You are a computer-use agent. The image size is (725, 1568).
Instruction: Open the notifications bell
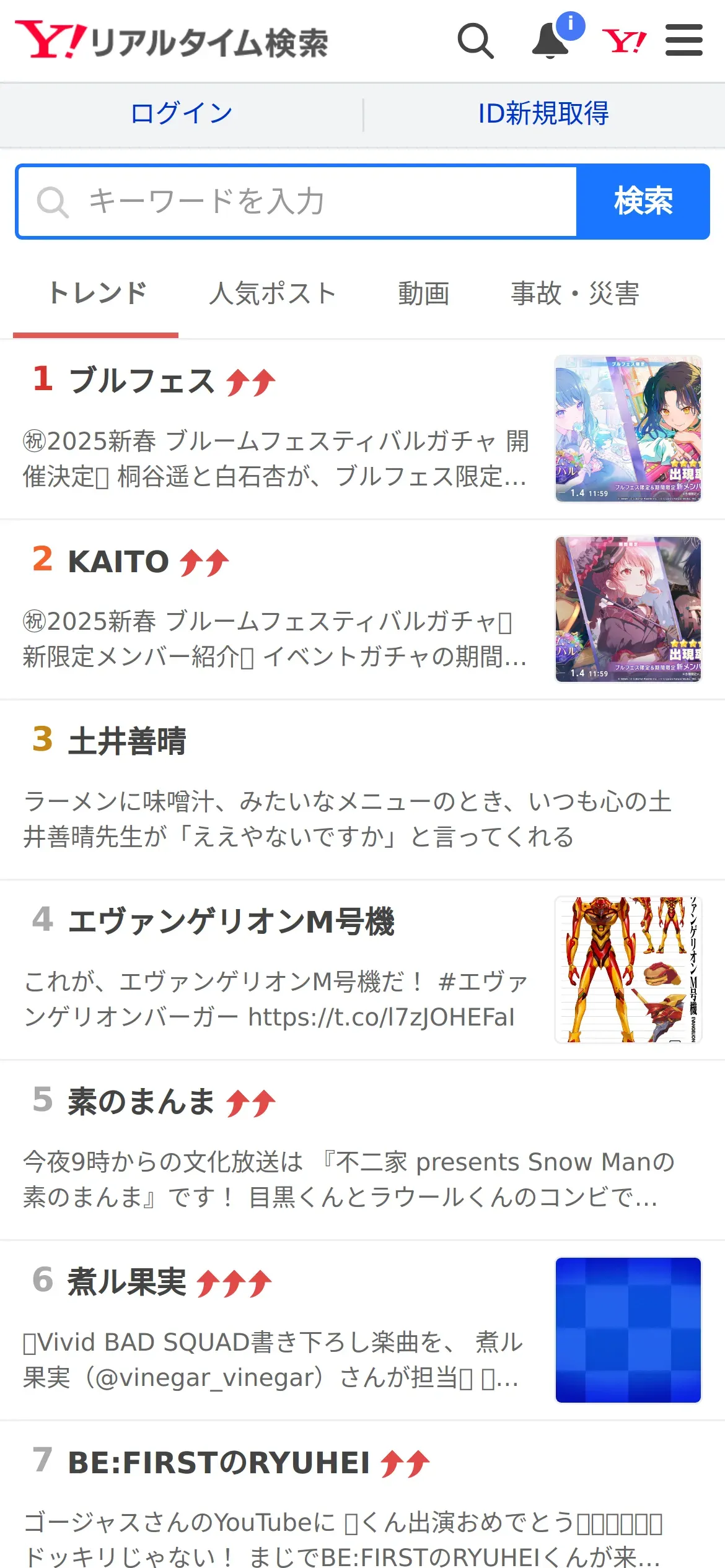pos(551,41)
